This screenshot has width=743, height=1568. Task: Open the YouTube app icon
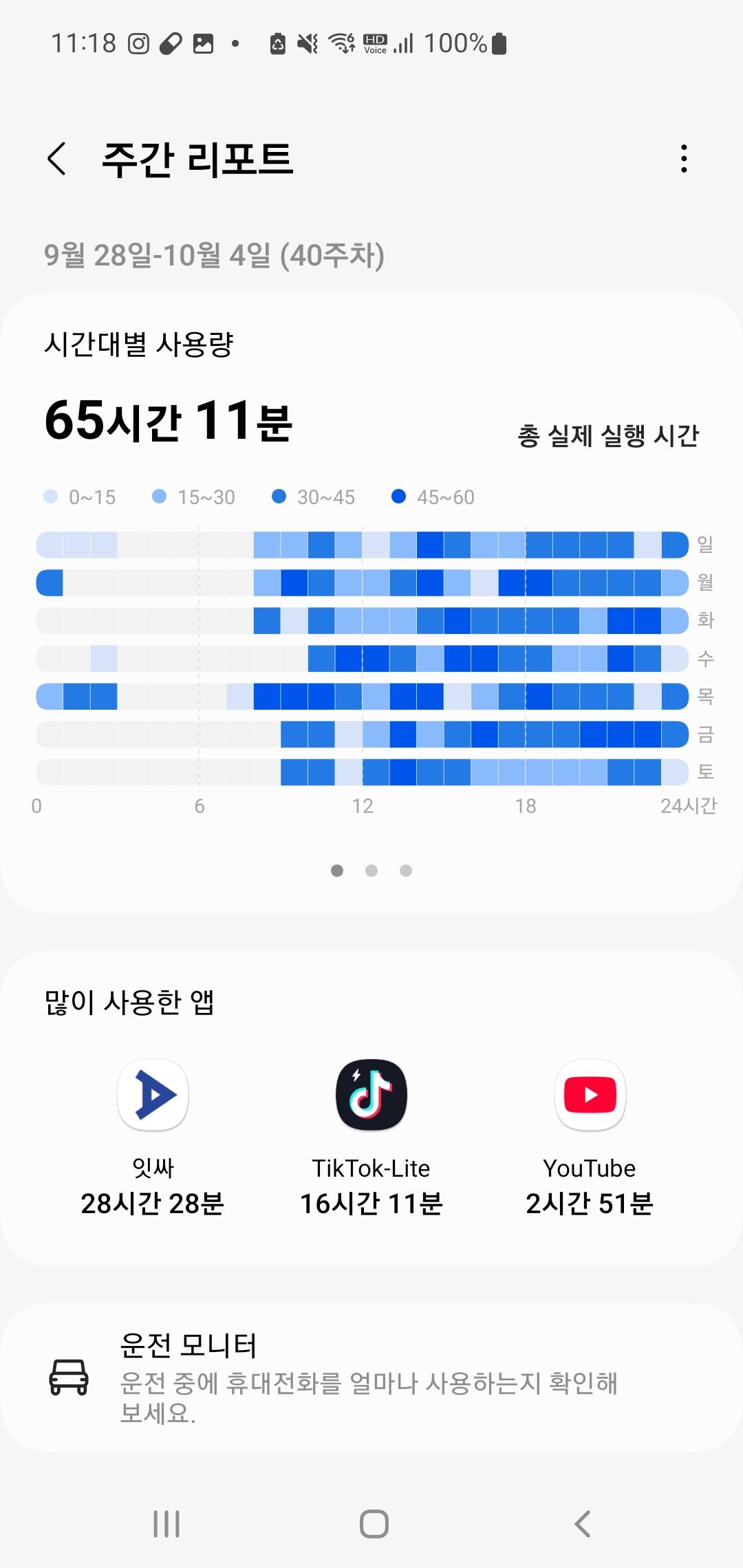click(590, 1095)
